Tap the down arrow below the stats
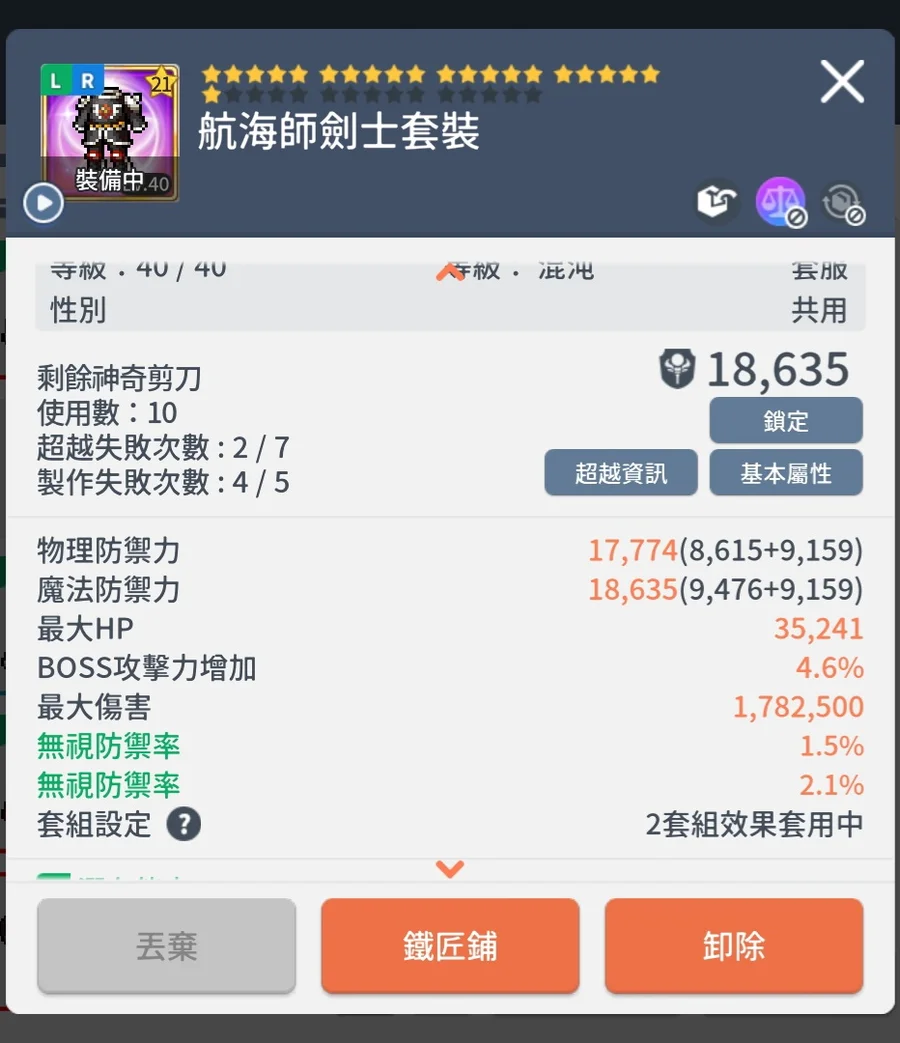 tap(450, 869)
